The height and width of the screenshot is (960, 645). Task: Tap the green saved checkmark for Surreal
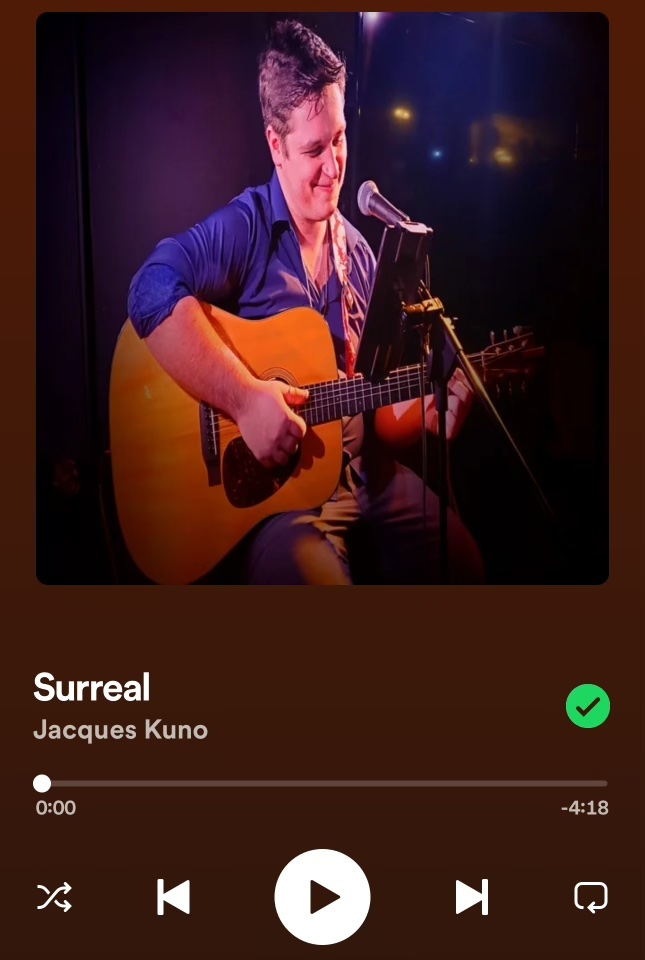click(588, 706)
